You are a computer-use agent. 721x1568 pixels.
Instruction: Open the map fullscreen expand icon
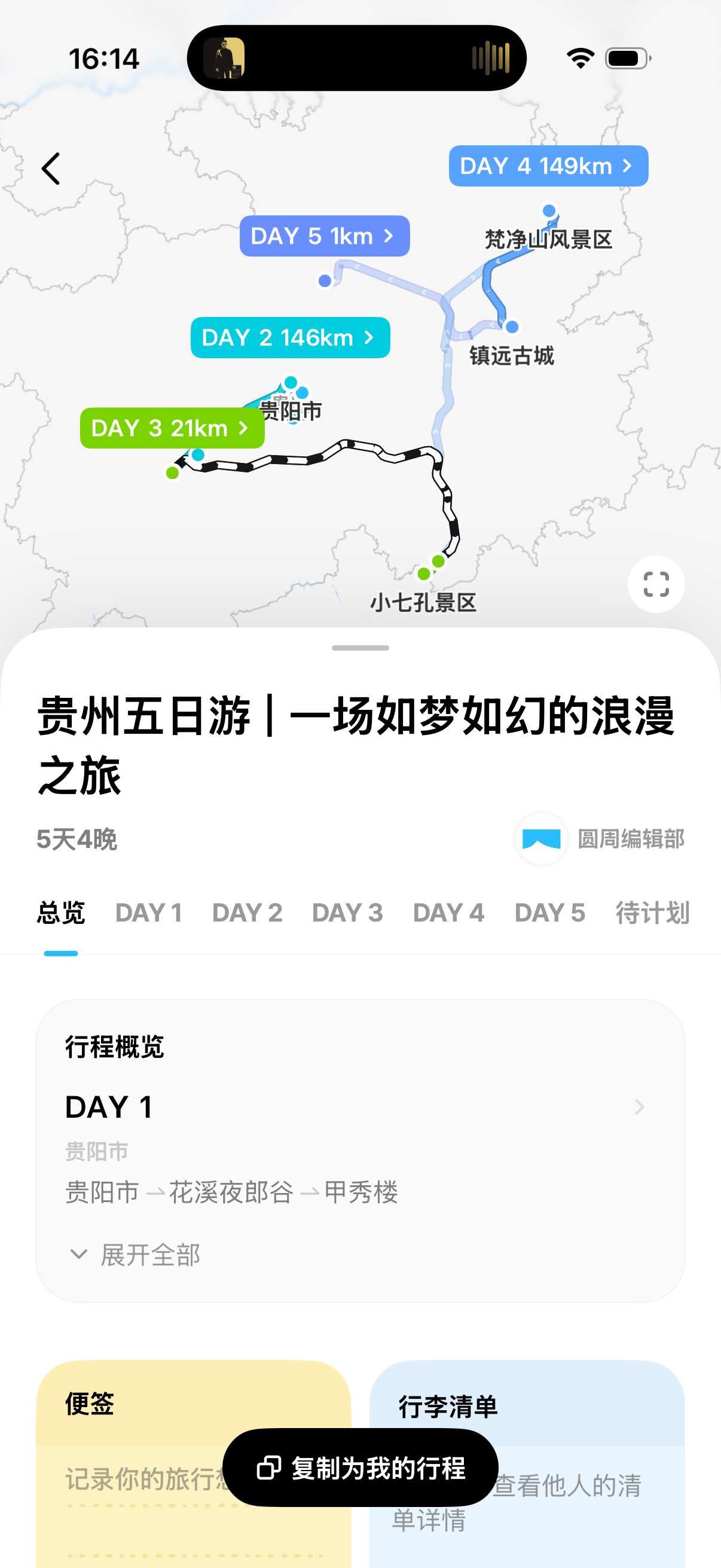[656, 583]
